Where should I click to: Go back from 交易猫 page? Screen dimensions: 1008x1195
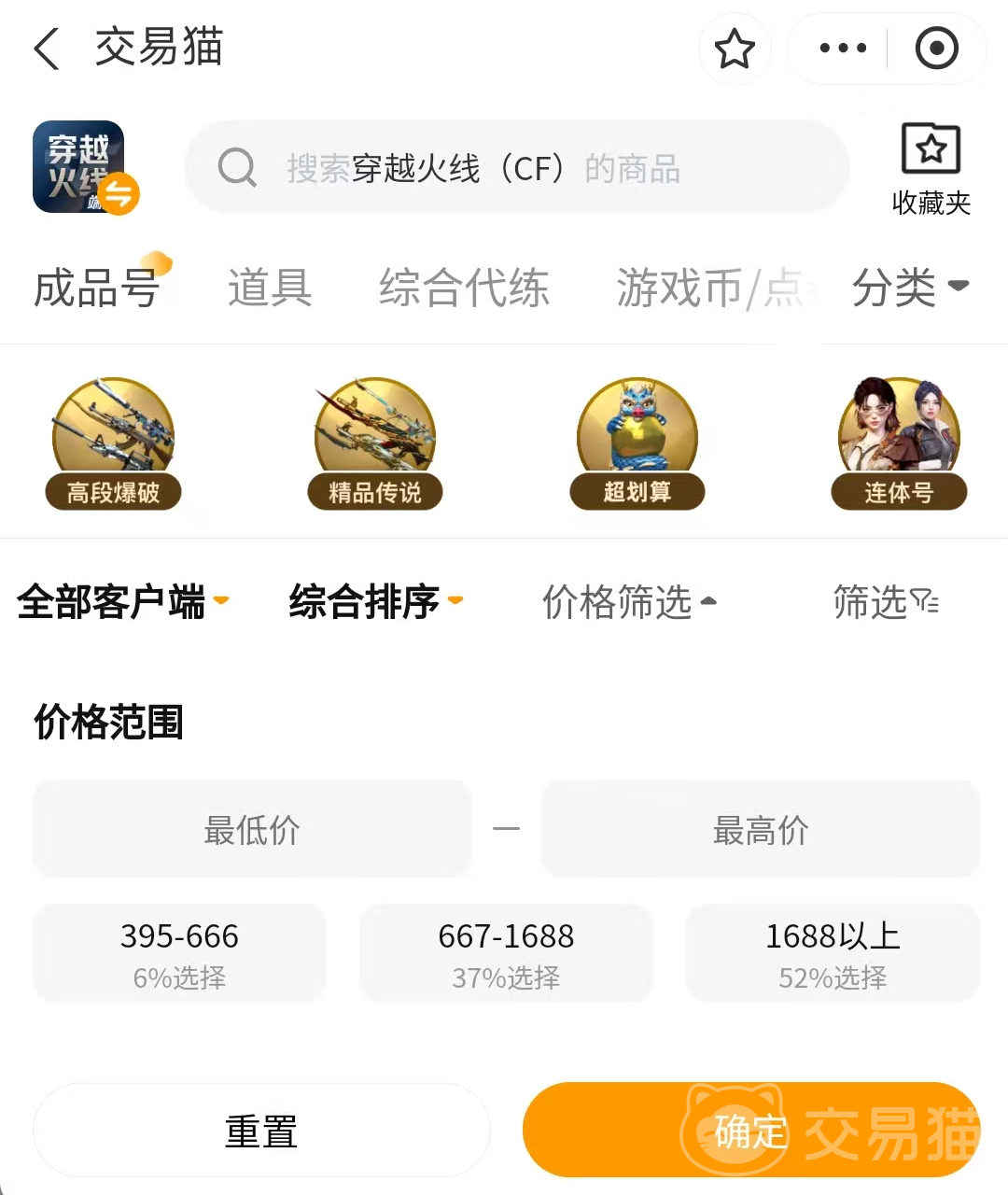tap(47, 49)
